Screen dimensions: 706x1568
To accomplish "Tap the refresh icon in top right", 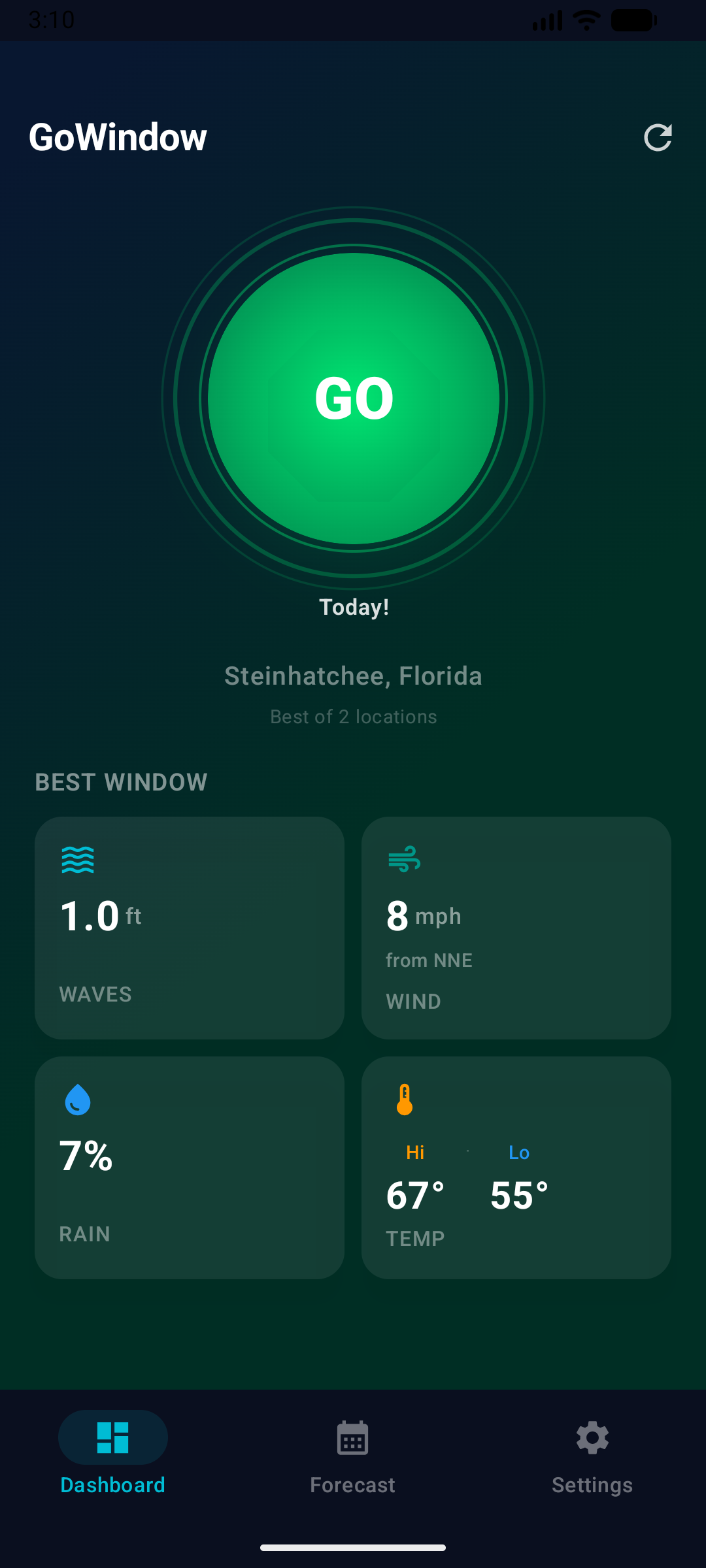I will (658, 137).
